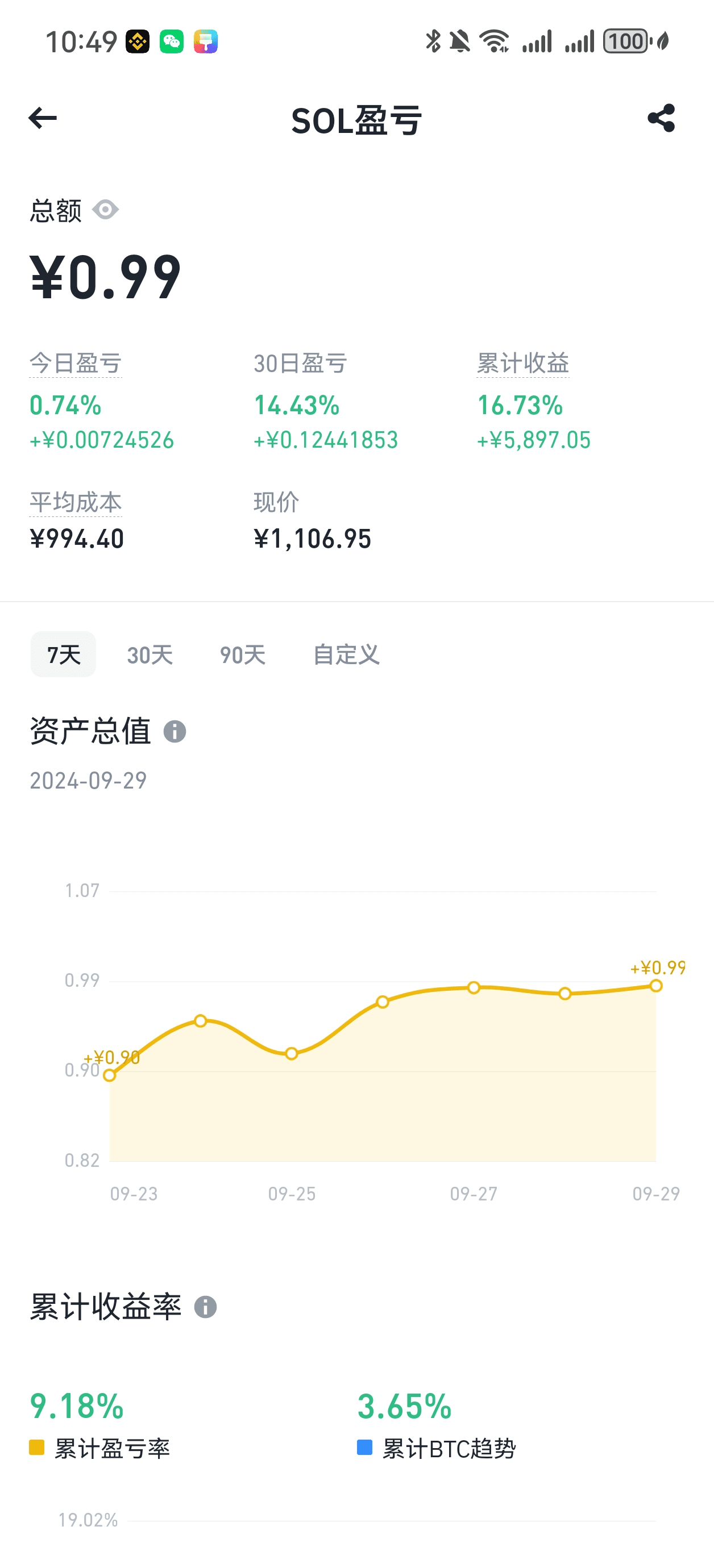Open info icon beside 累计收益率

point(205,1307)
